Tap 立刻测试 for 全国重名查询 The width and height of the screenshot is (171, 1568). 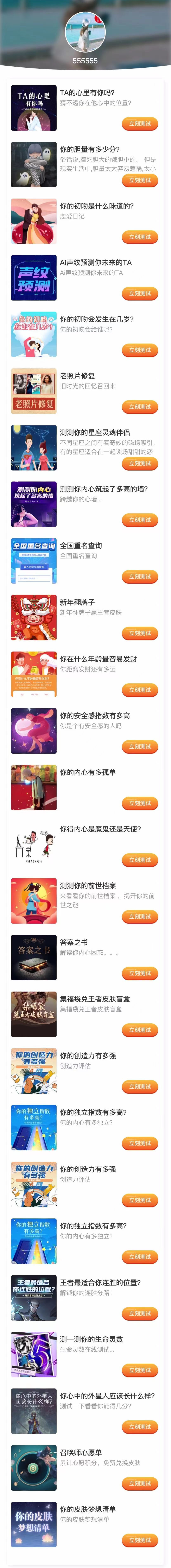(140, 576)
